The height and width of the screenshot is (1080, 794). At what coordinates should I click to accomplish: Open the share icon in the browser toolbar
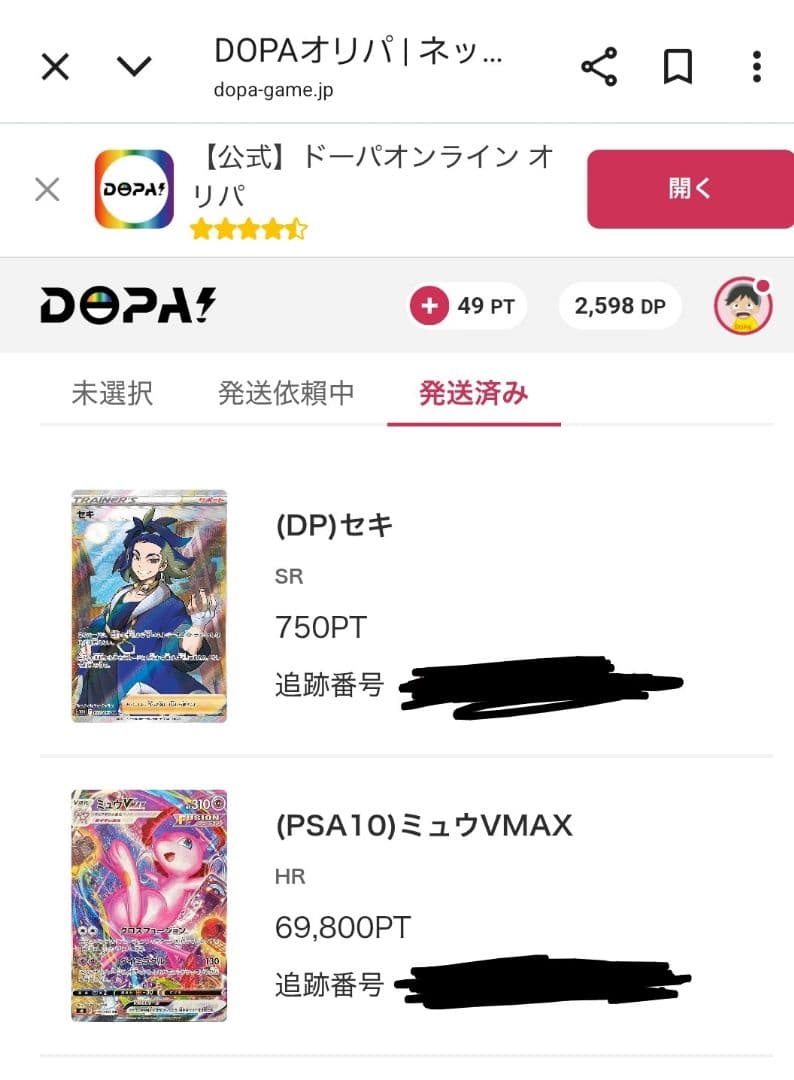tap(598, 66)
